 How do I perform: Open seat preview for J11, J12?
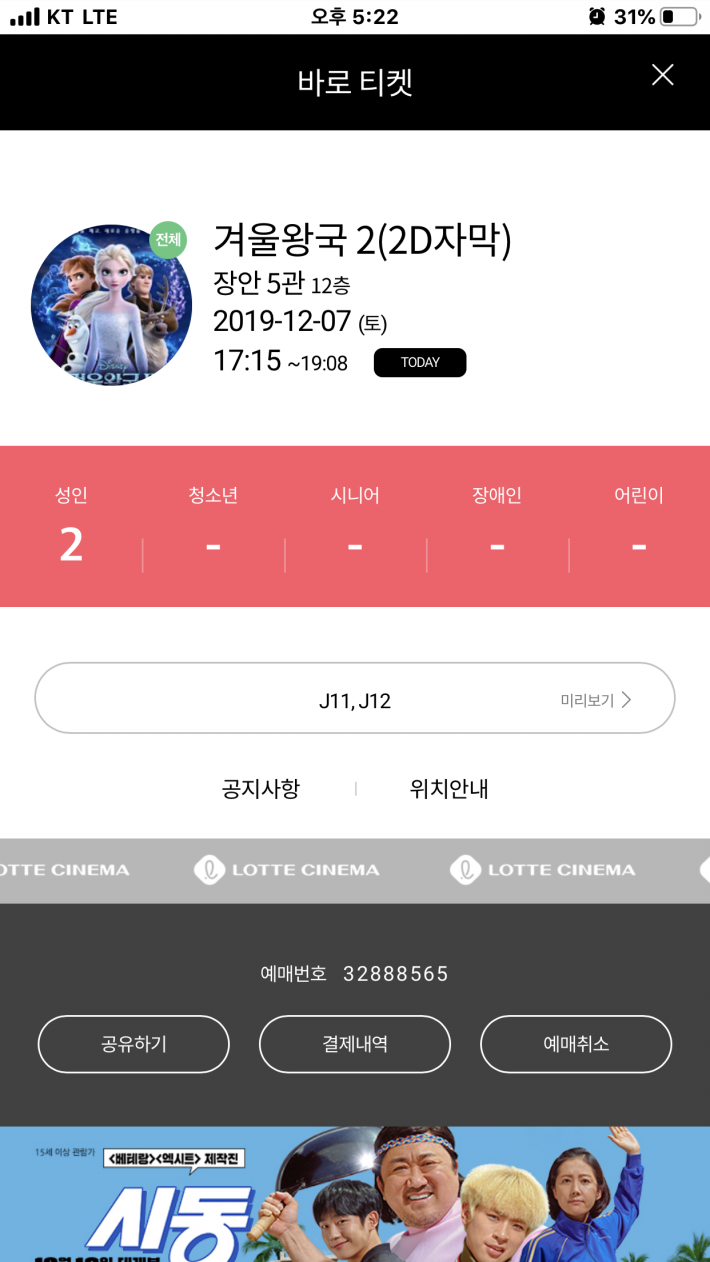596,700
